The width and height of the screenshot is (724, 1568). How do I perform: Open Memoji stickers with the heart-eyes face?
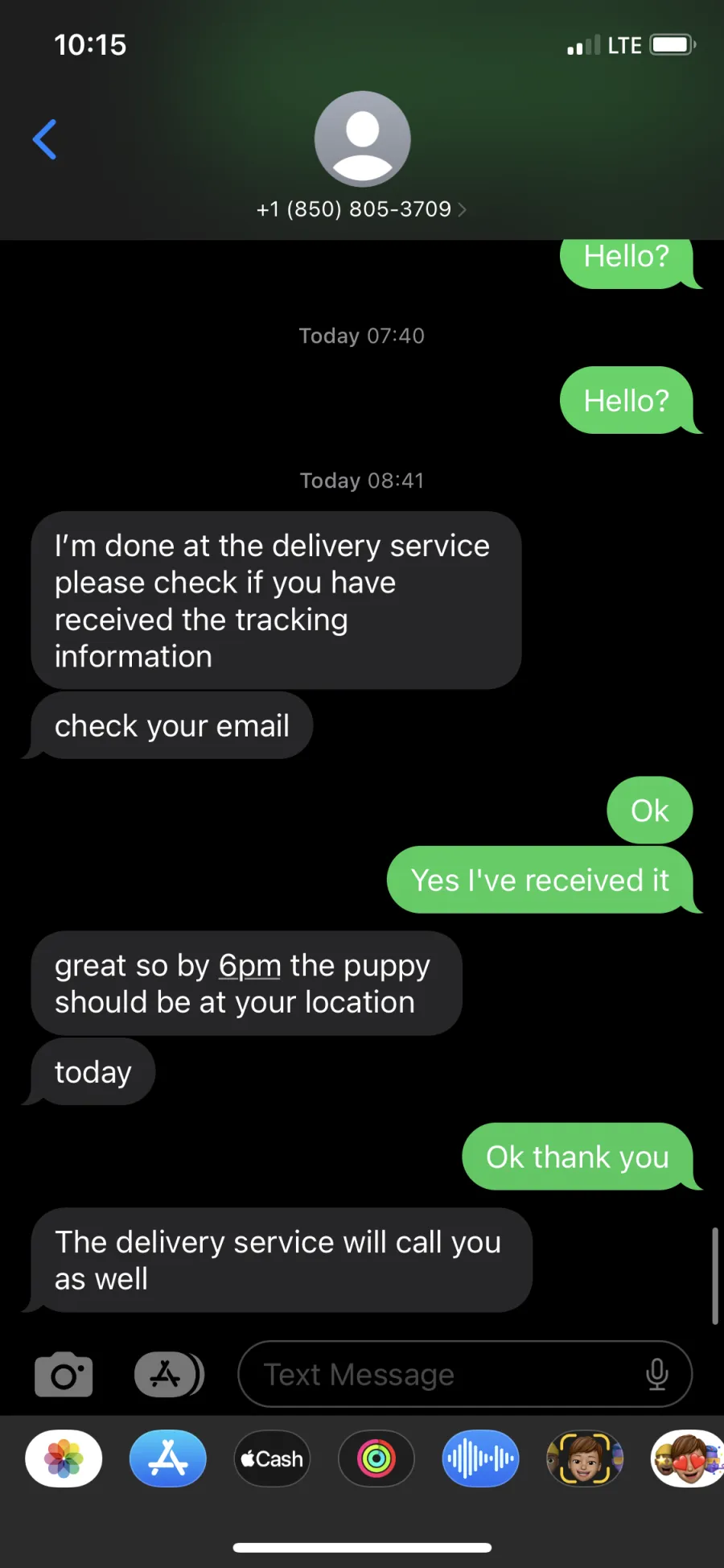(687, 1459)
